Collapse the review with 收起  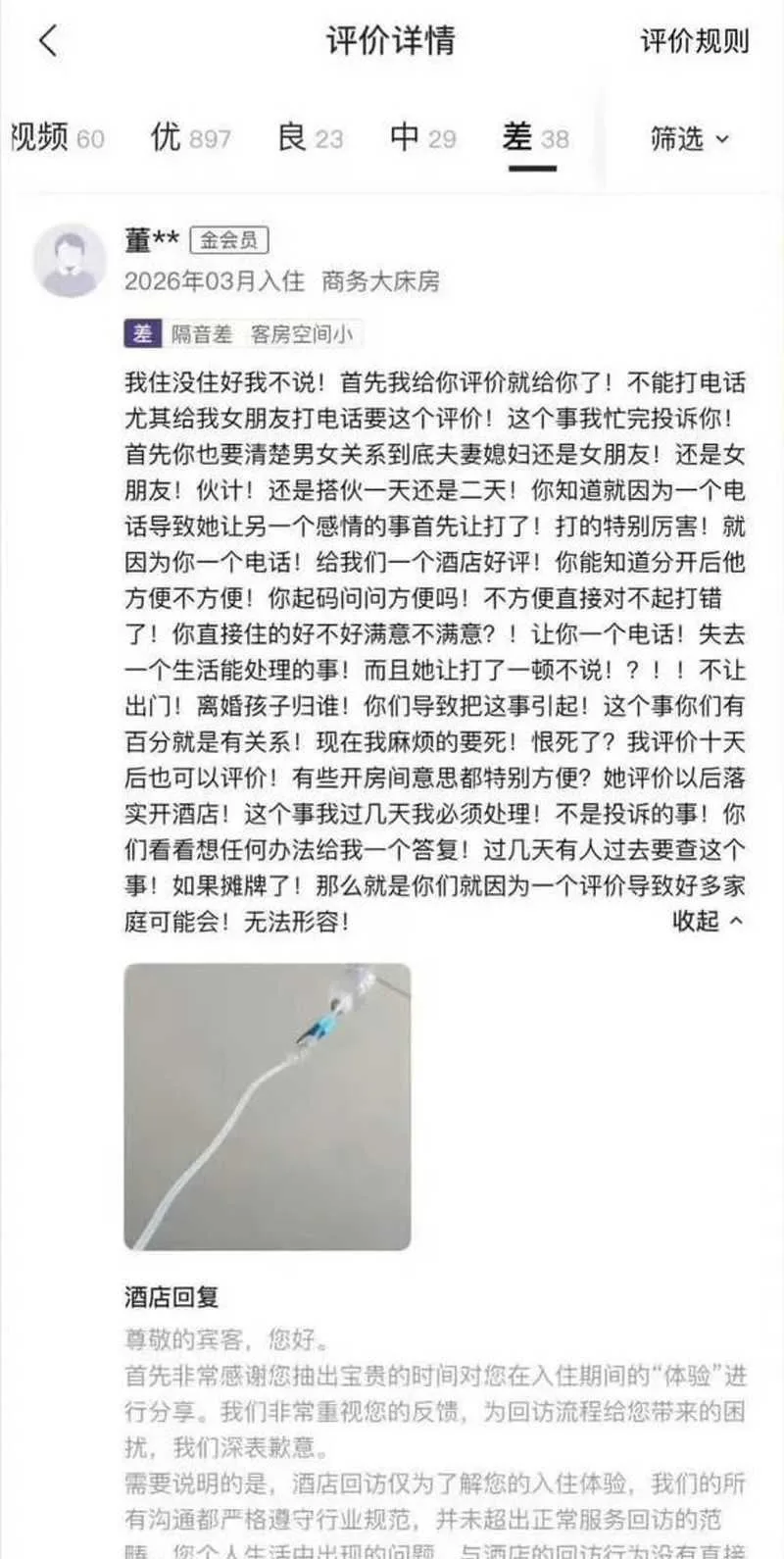(708, 921)
